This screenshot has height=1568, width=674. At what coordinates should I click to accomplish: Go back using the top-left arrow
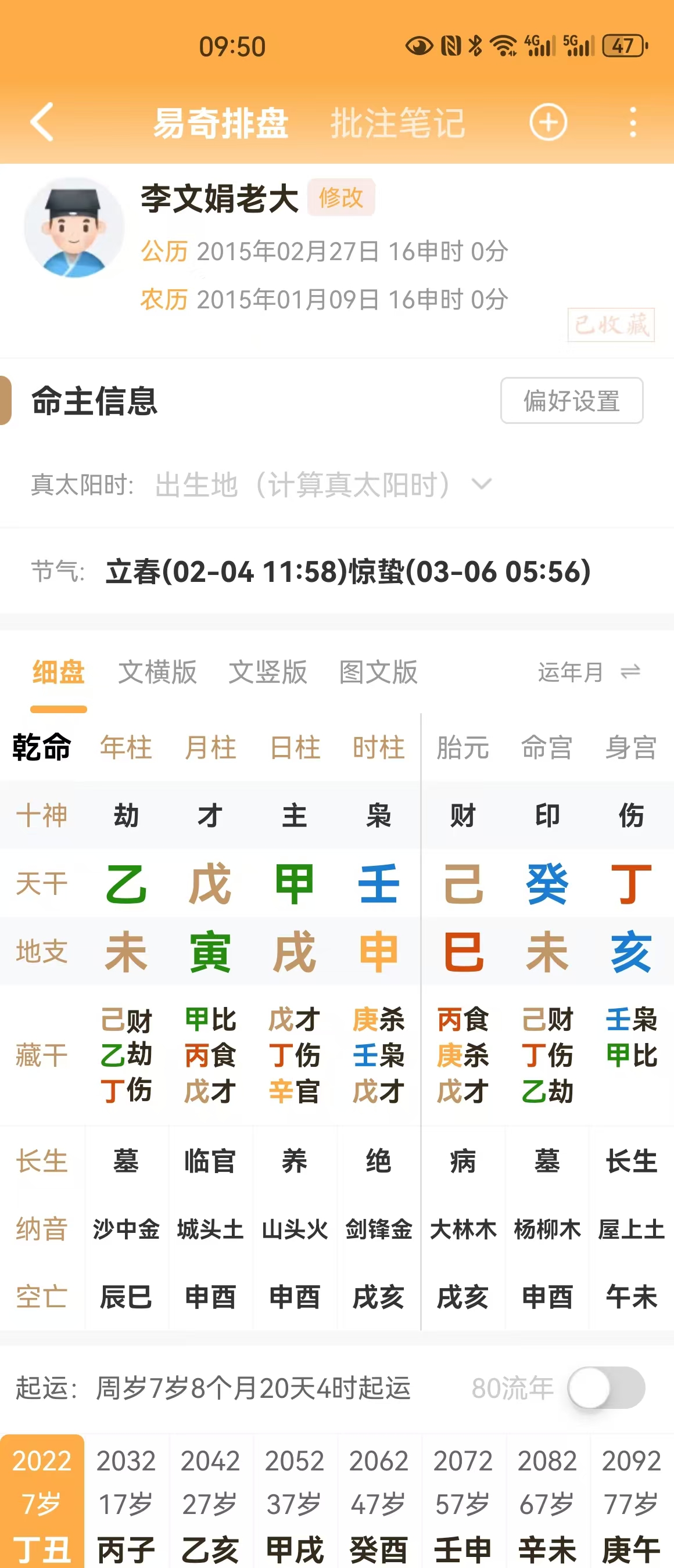click(x=42, y=122)
